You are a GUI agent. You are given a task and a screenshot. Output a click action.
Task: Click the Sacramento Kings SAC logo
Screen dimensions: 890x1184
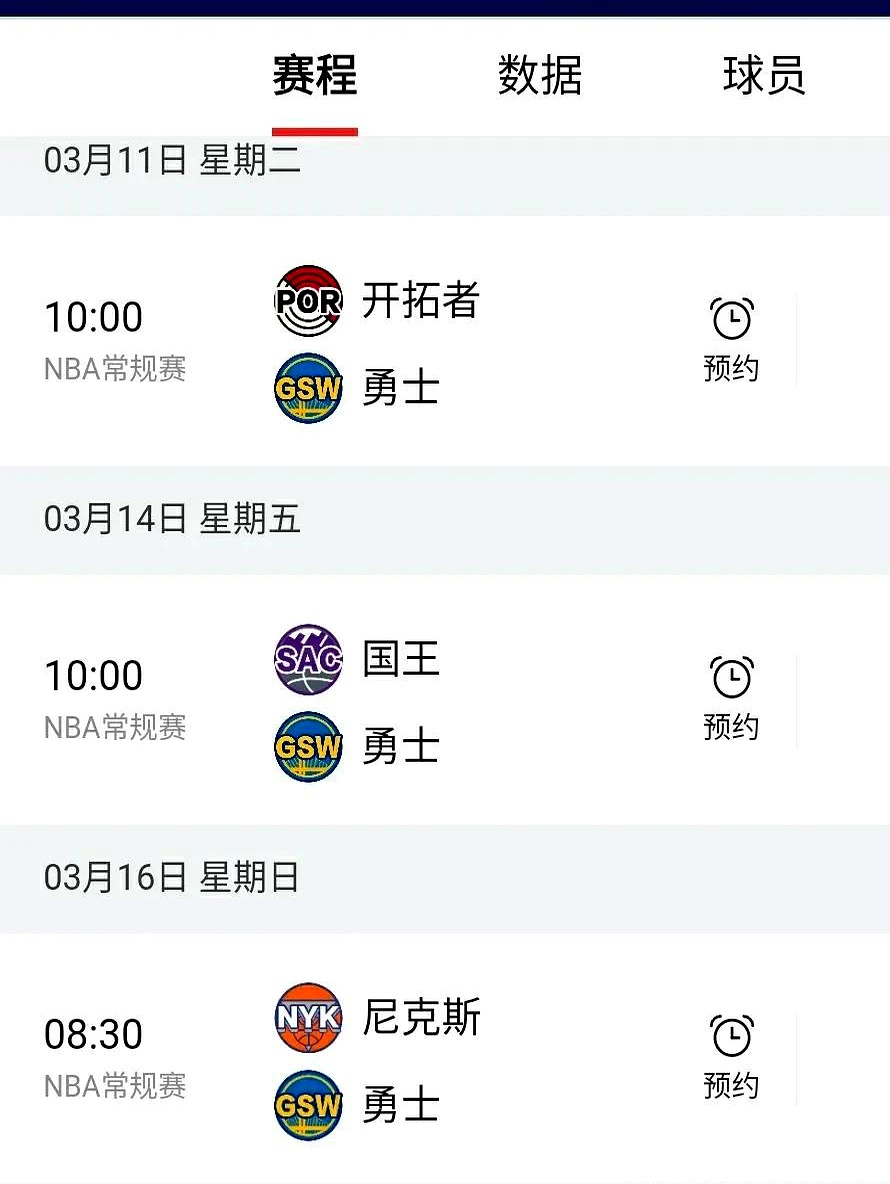pos(308,658)
